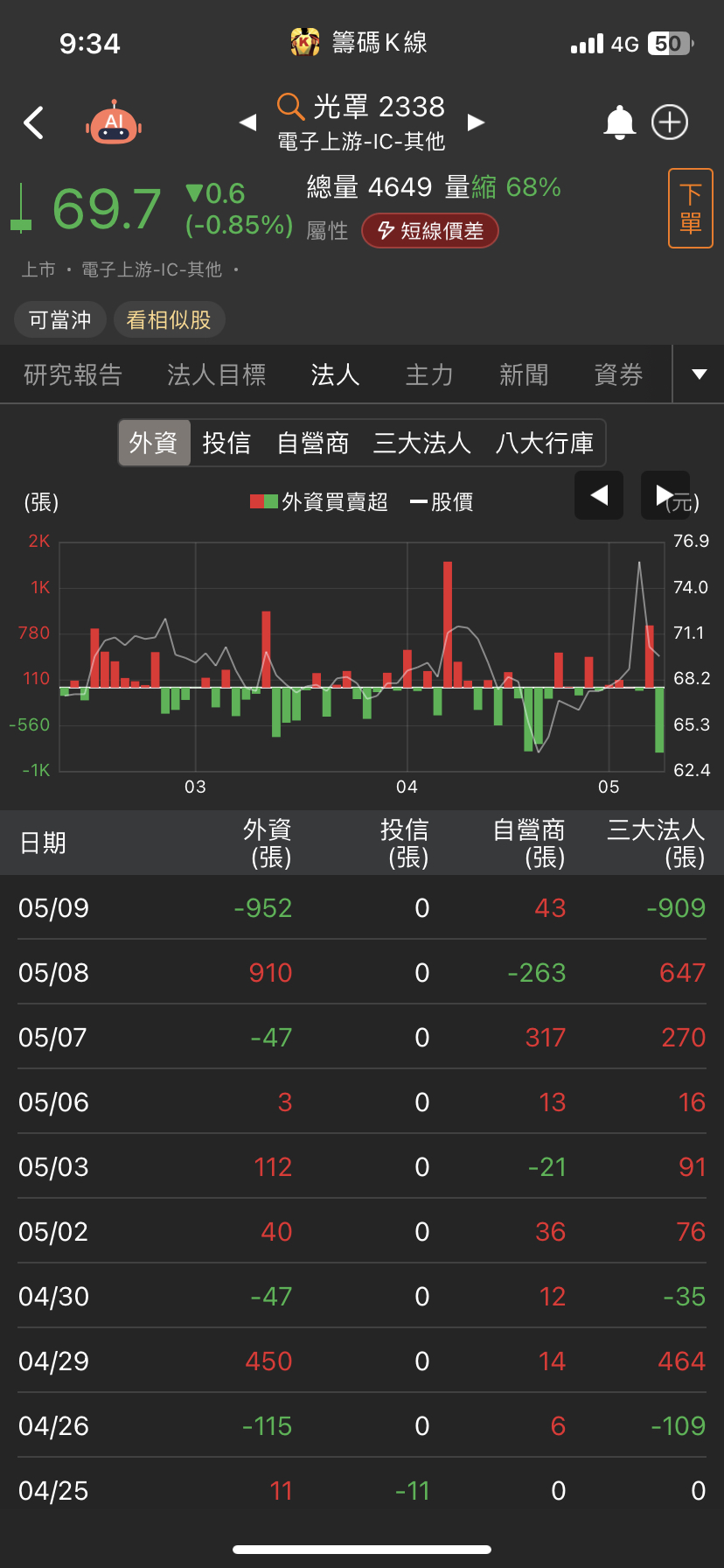Move the chart to earlier dates
The height and width of the screenshot is (1568, 724).
pyautogui.click(x=599, y=495)
